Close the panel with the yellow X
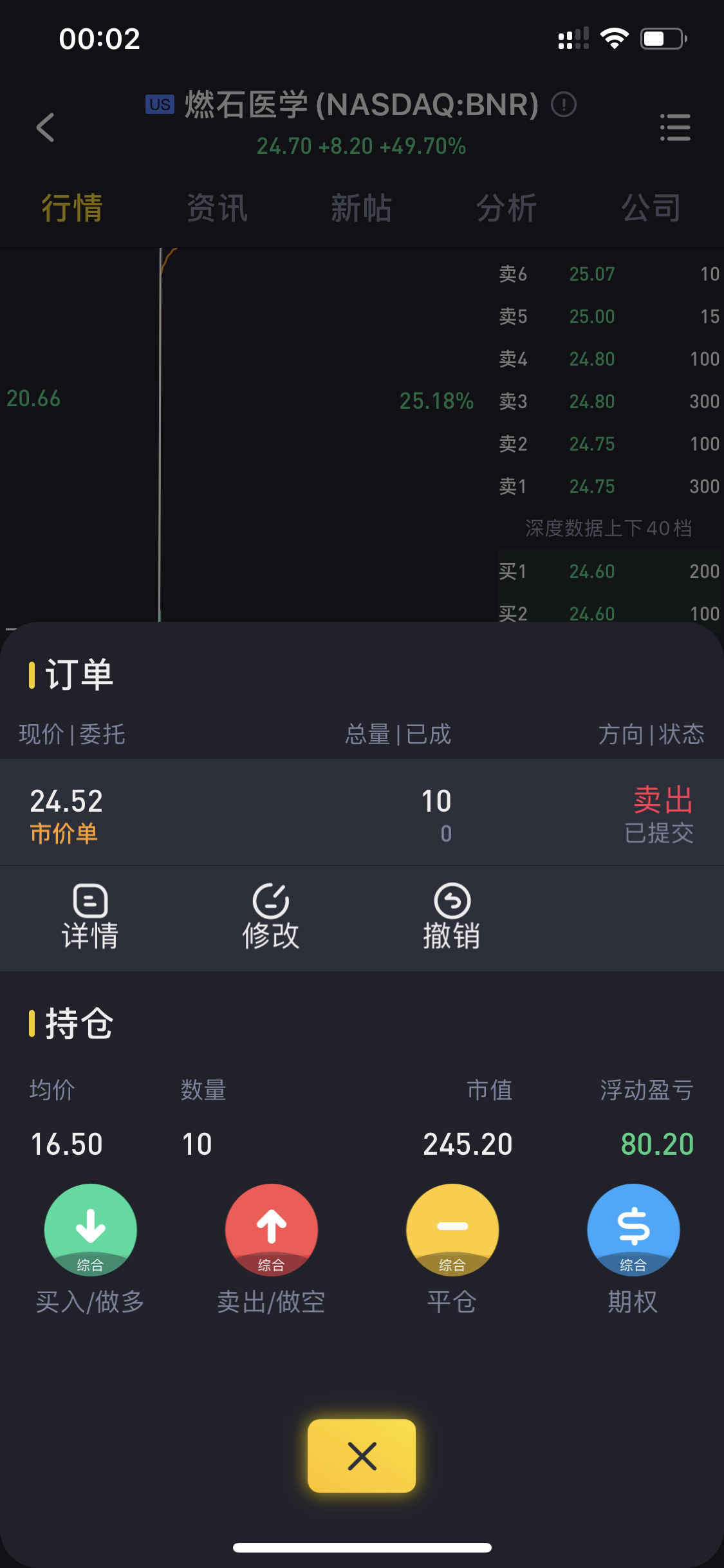Image resolution: width=724 pixels, height=1568 pixels. tap(362, 1456)
